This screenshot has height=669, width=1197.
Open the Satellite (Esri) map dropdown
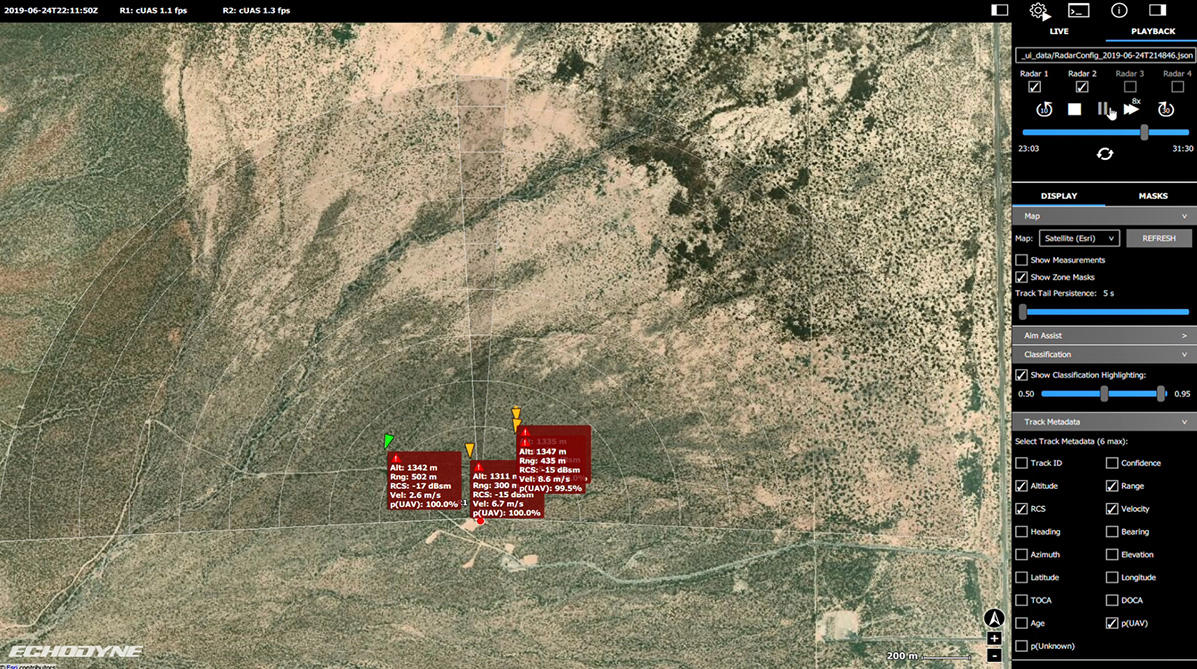(x=1079, y=238)
